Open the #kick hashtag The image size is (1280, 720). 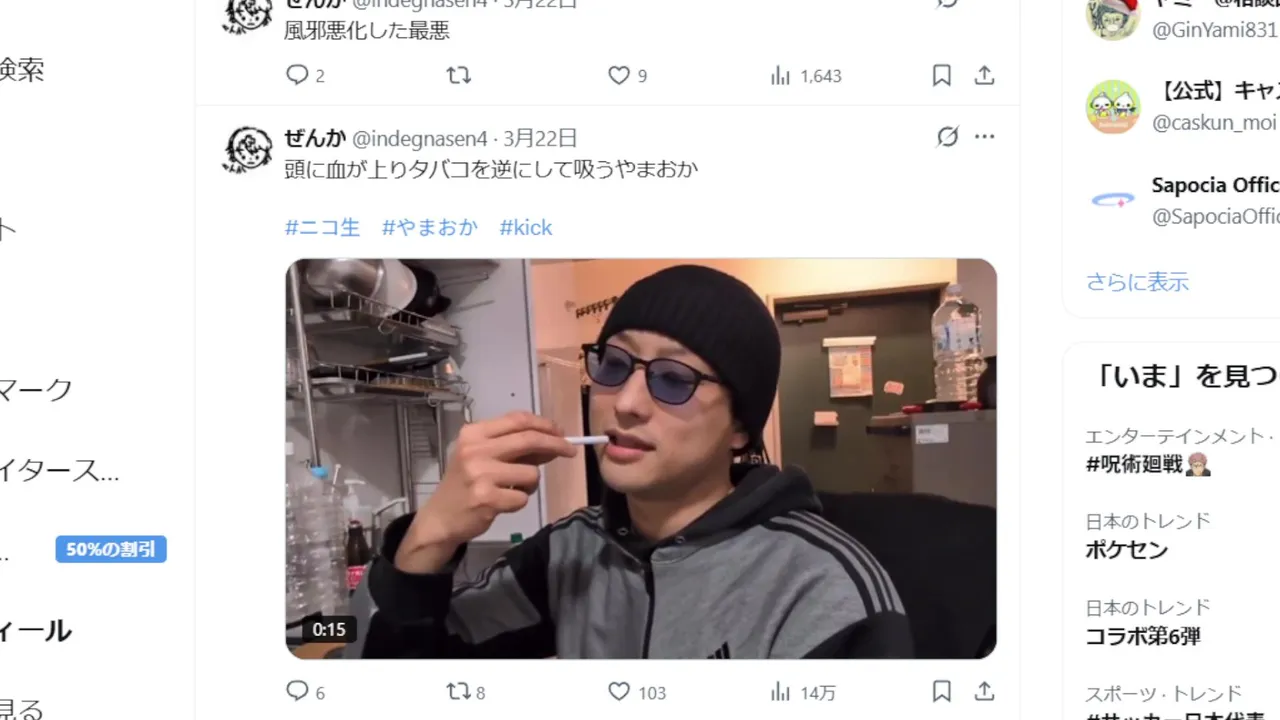coord(526,227)
